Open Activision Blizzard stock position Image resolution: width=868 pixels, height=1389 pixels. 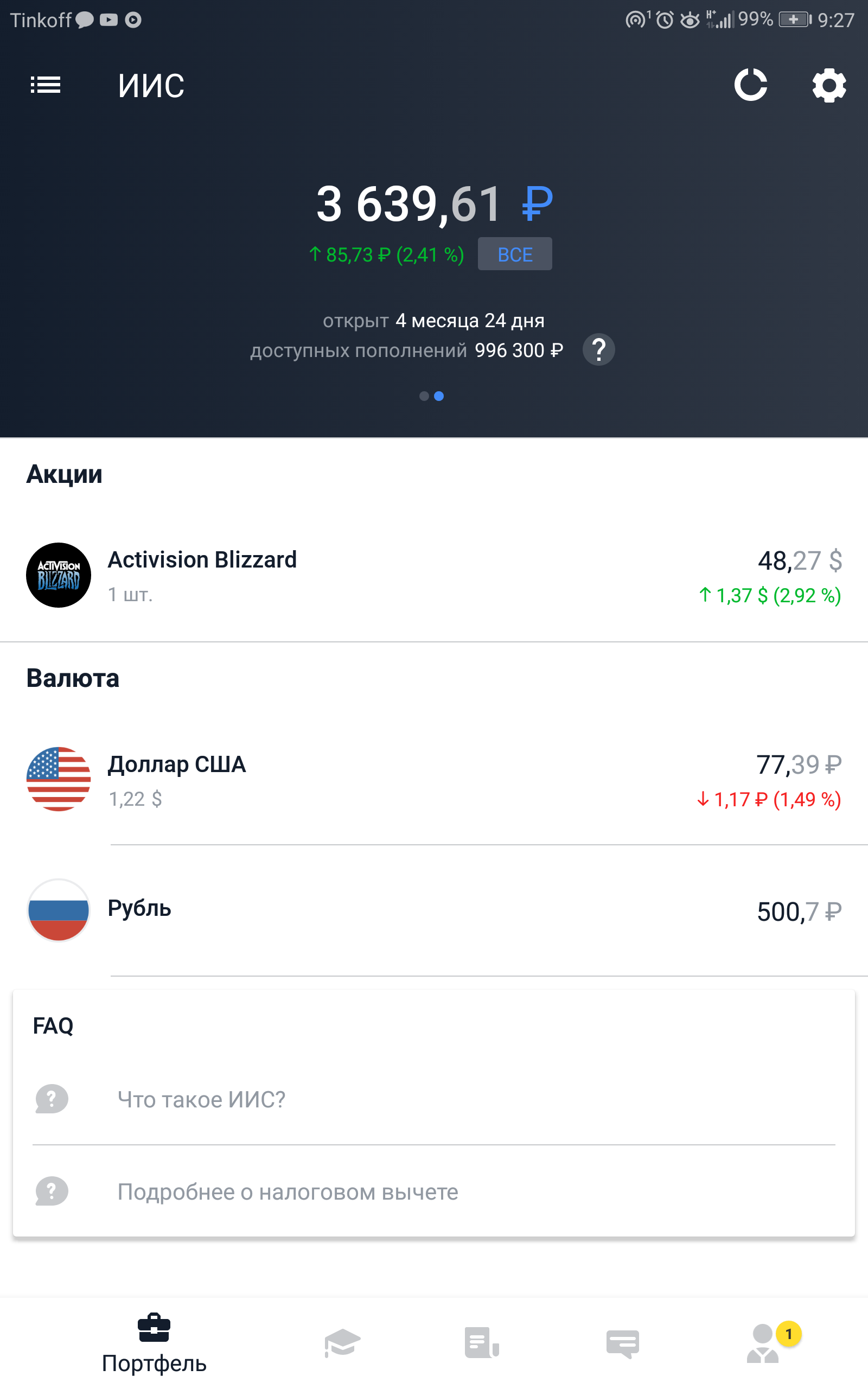pos(434,575)
